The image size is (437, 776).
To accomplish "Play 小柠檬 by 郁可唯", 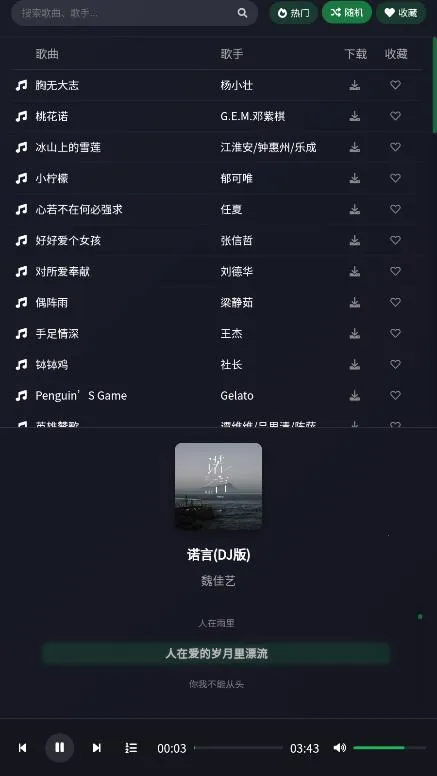I will [217, 178].
